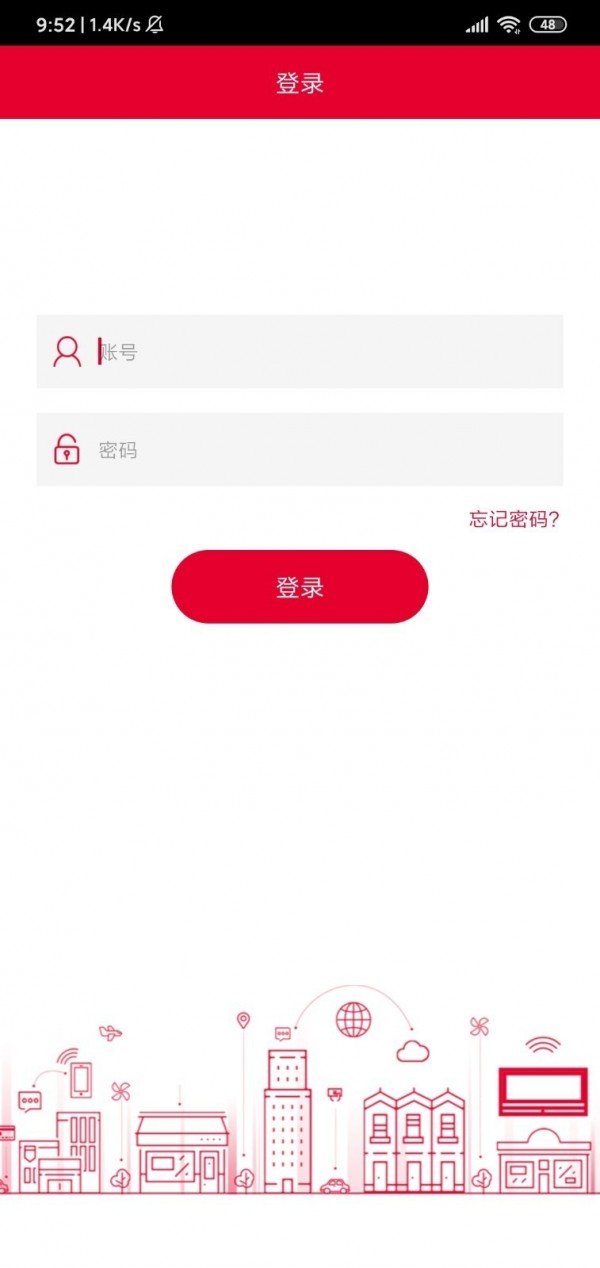Open the 忘记密码? link
Image resolution: width=600 pixels, height=1268 pixels.
tap(514, 519)
